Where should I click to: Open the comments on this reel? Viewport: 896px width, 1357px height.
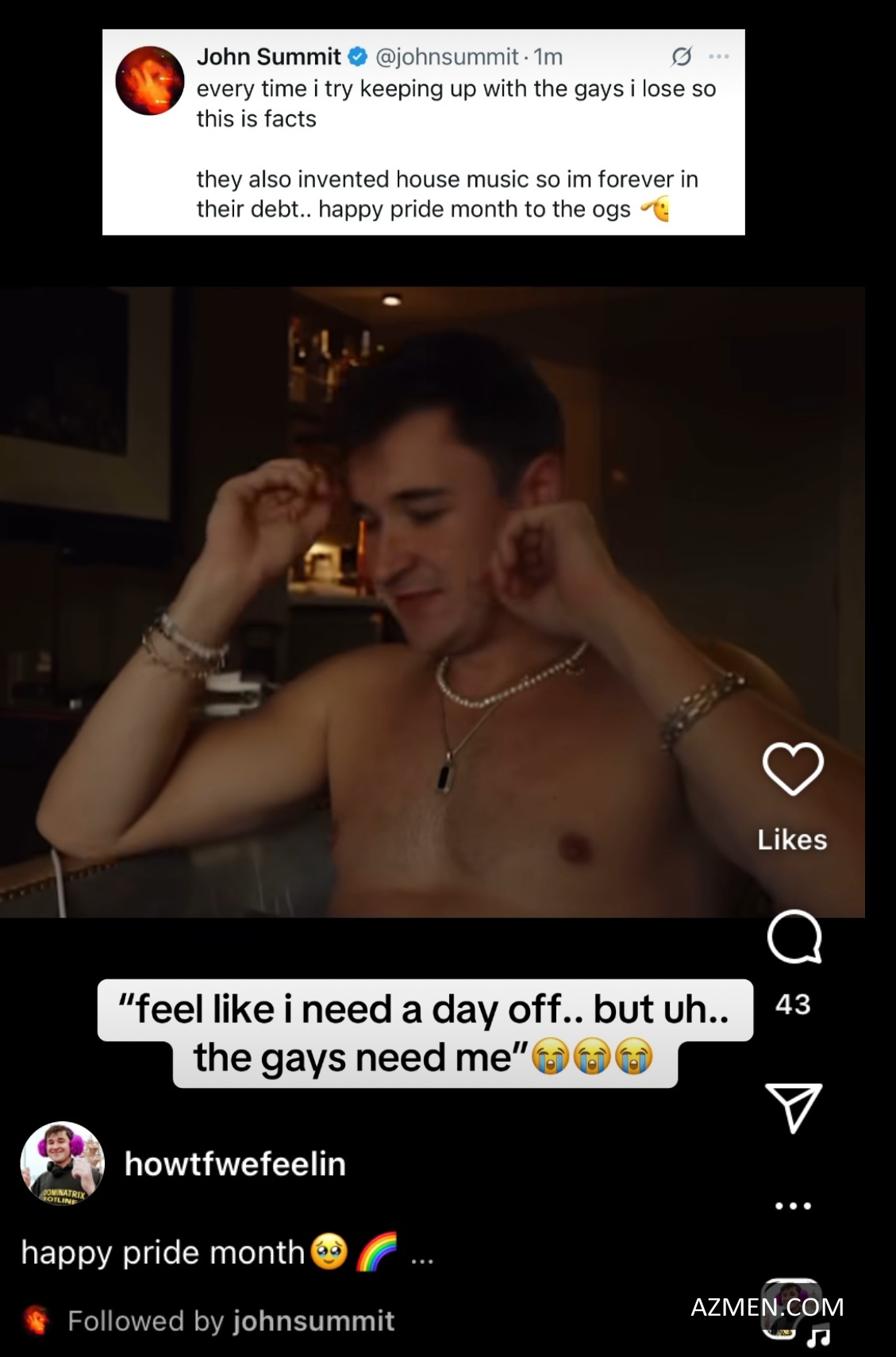pyautogui.click(x=793, y=937)
